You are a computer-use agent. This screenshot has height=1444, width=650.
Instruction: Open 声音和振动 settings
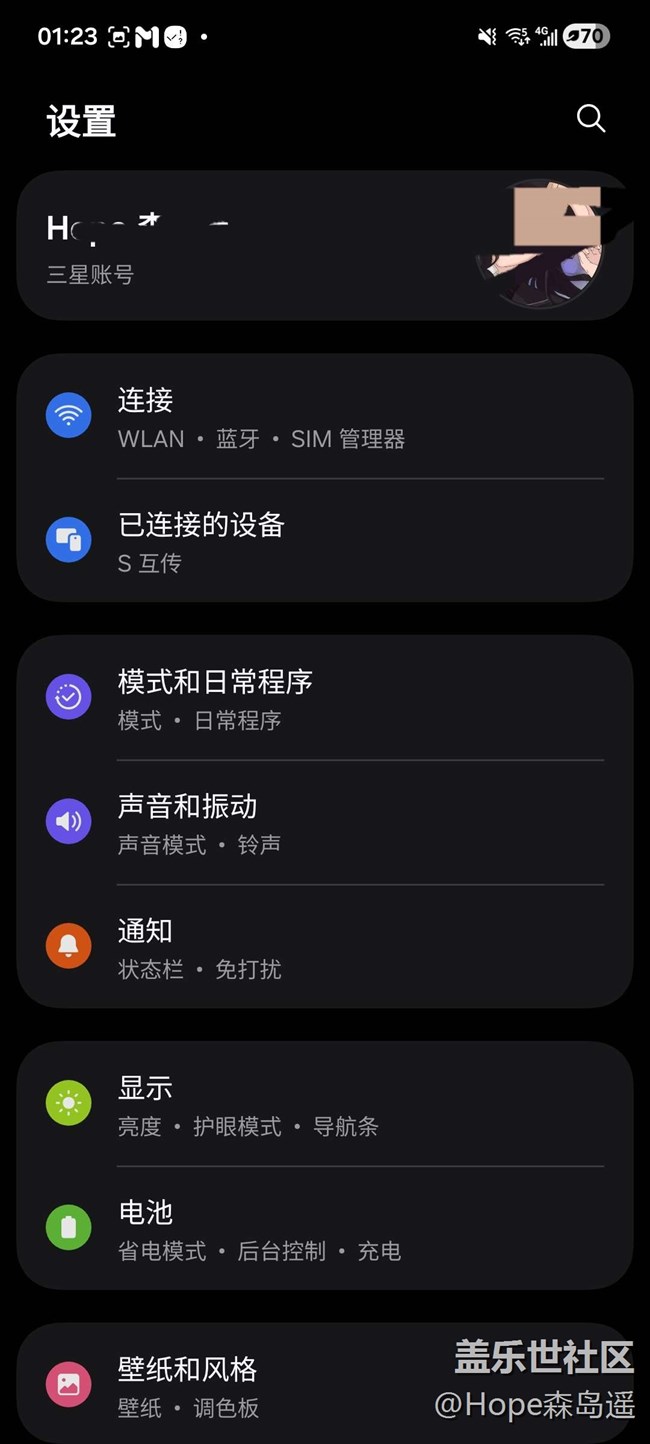pyautogui.click(x=325, y=822)
